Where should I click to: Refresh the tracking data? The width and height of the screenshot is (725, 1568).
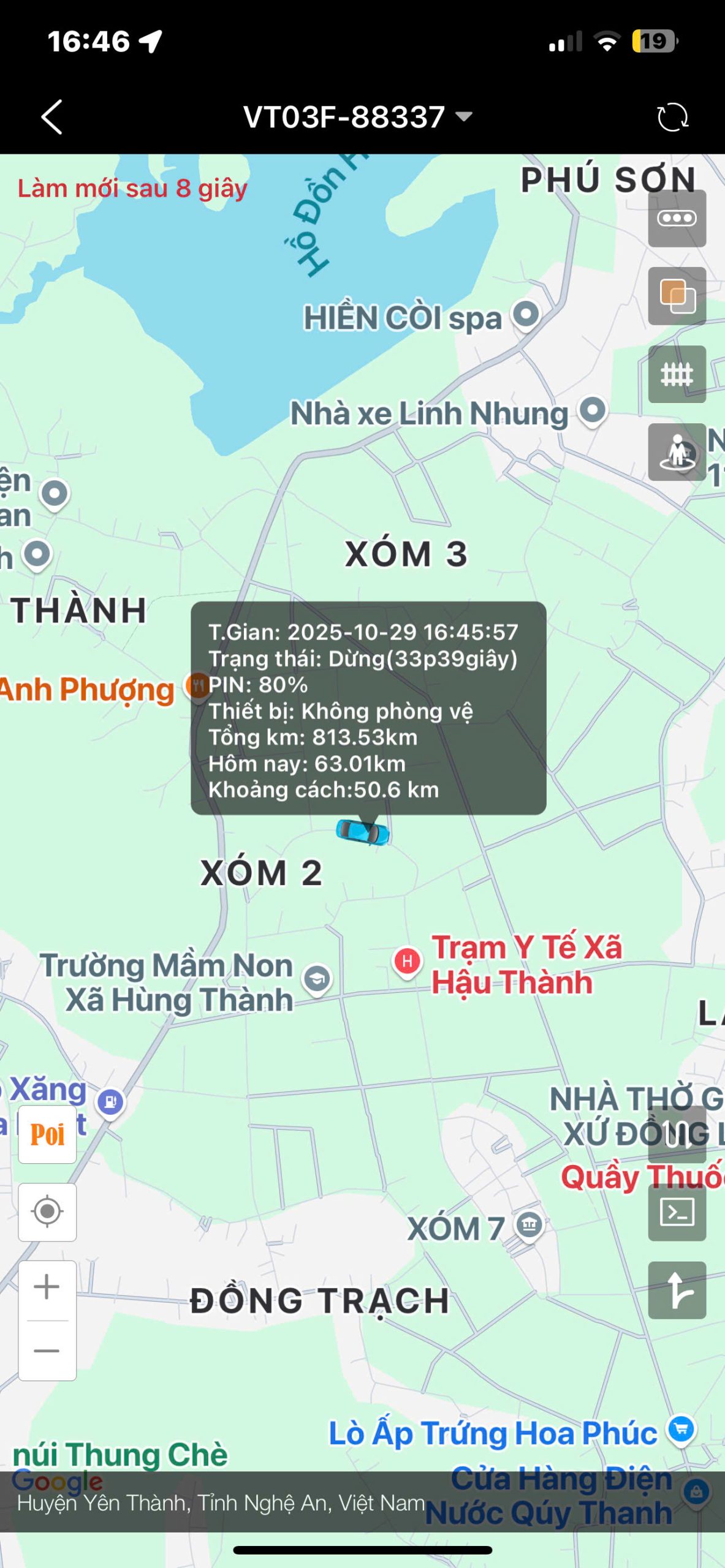(x=672, y=117)
